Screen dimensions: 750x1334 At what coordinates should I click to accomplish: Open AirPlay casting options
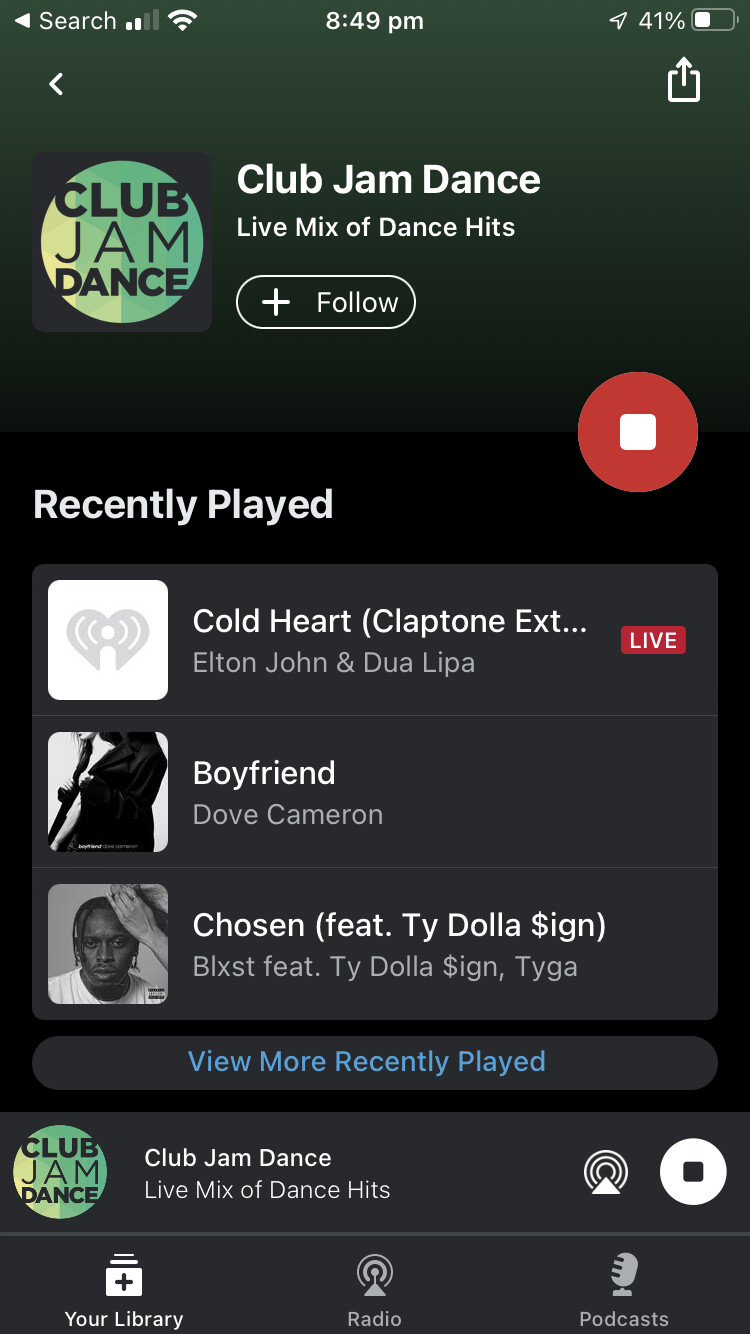coord(606,1172)
